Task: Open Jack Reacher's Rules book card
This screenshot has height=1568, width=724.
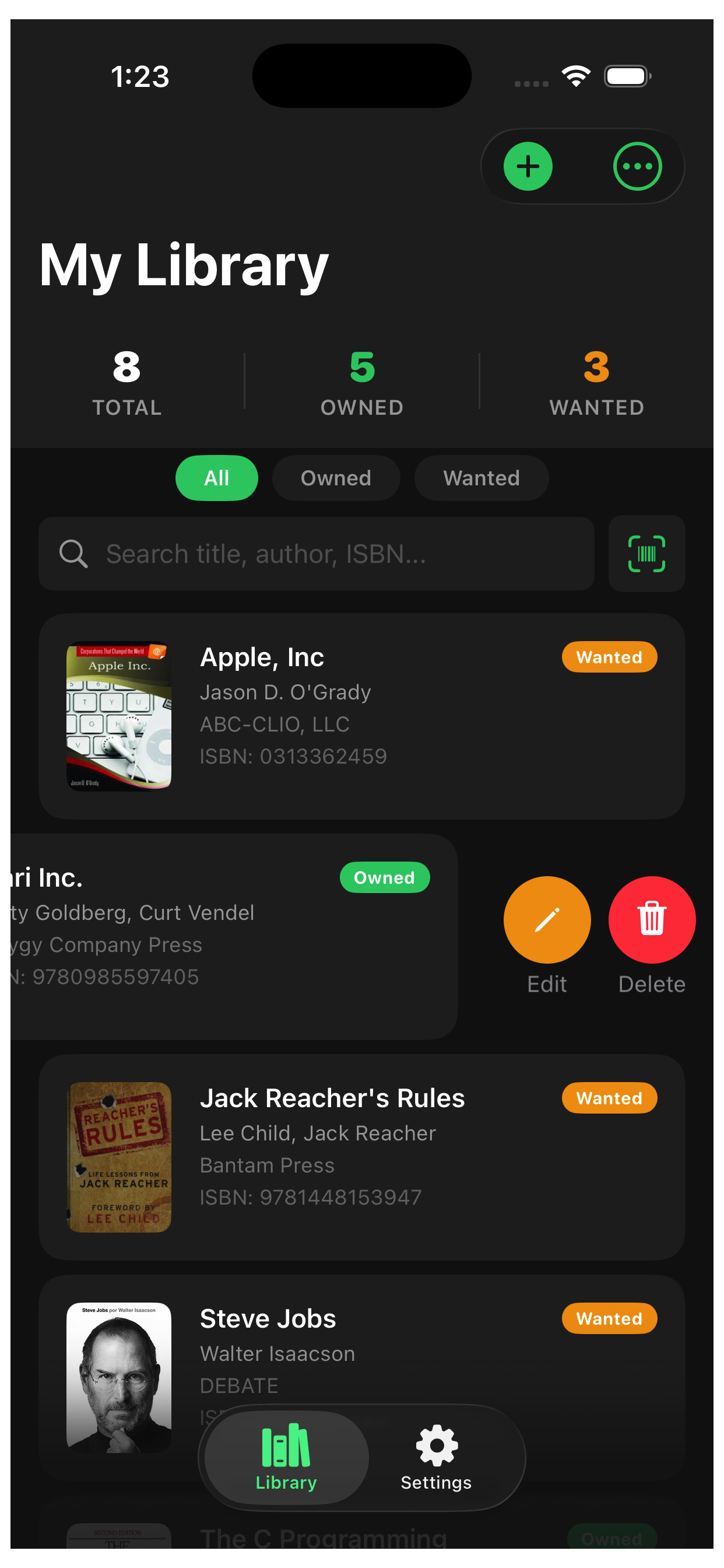Action: click(361, 1157)
